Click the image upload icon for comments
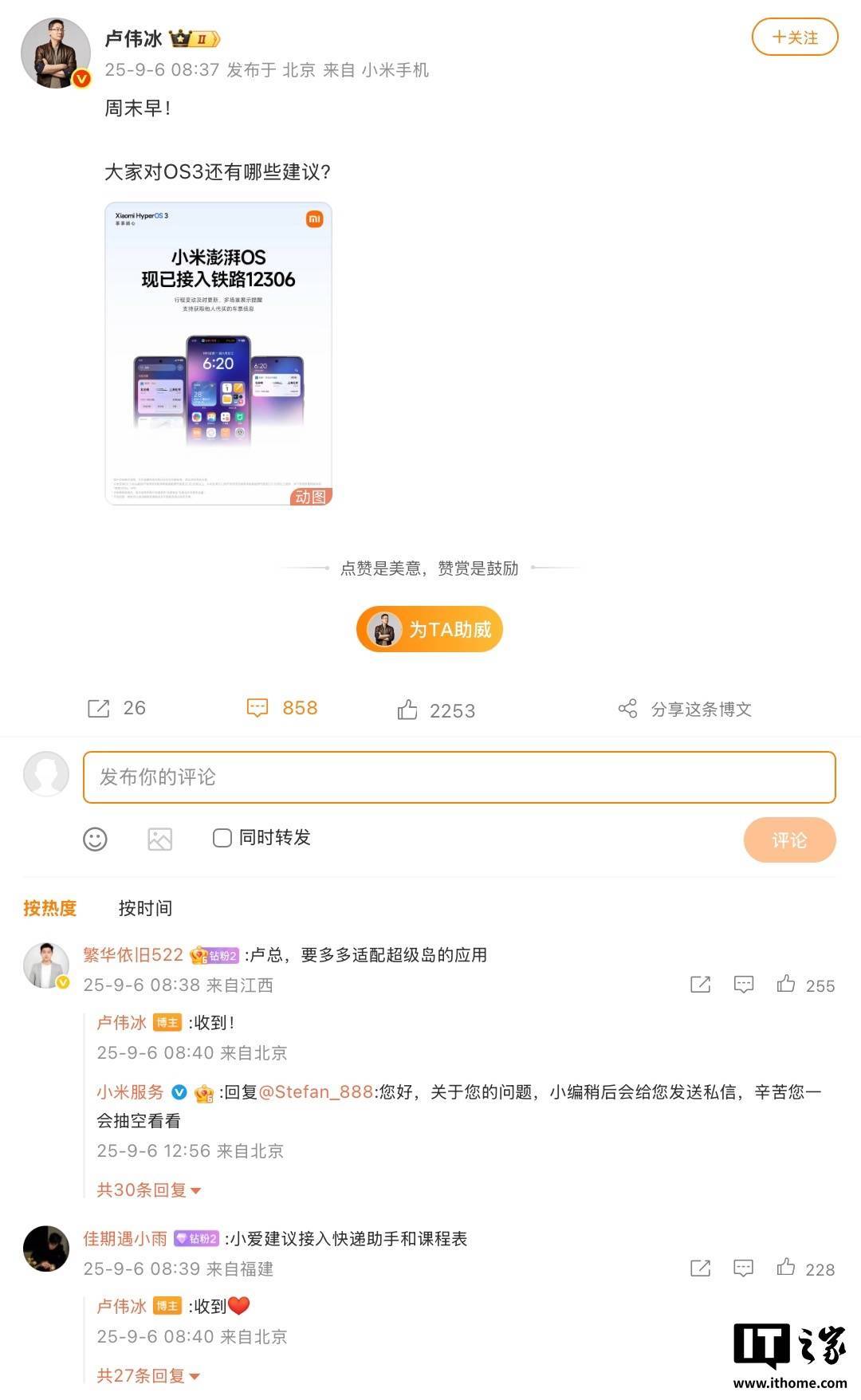Screen dimensions: 861x1400 [159, 840]
